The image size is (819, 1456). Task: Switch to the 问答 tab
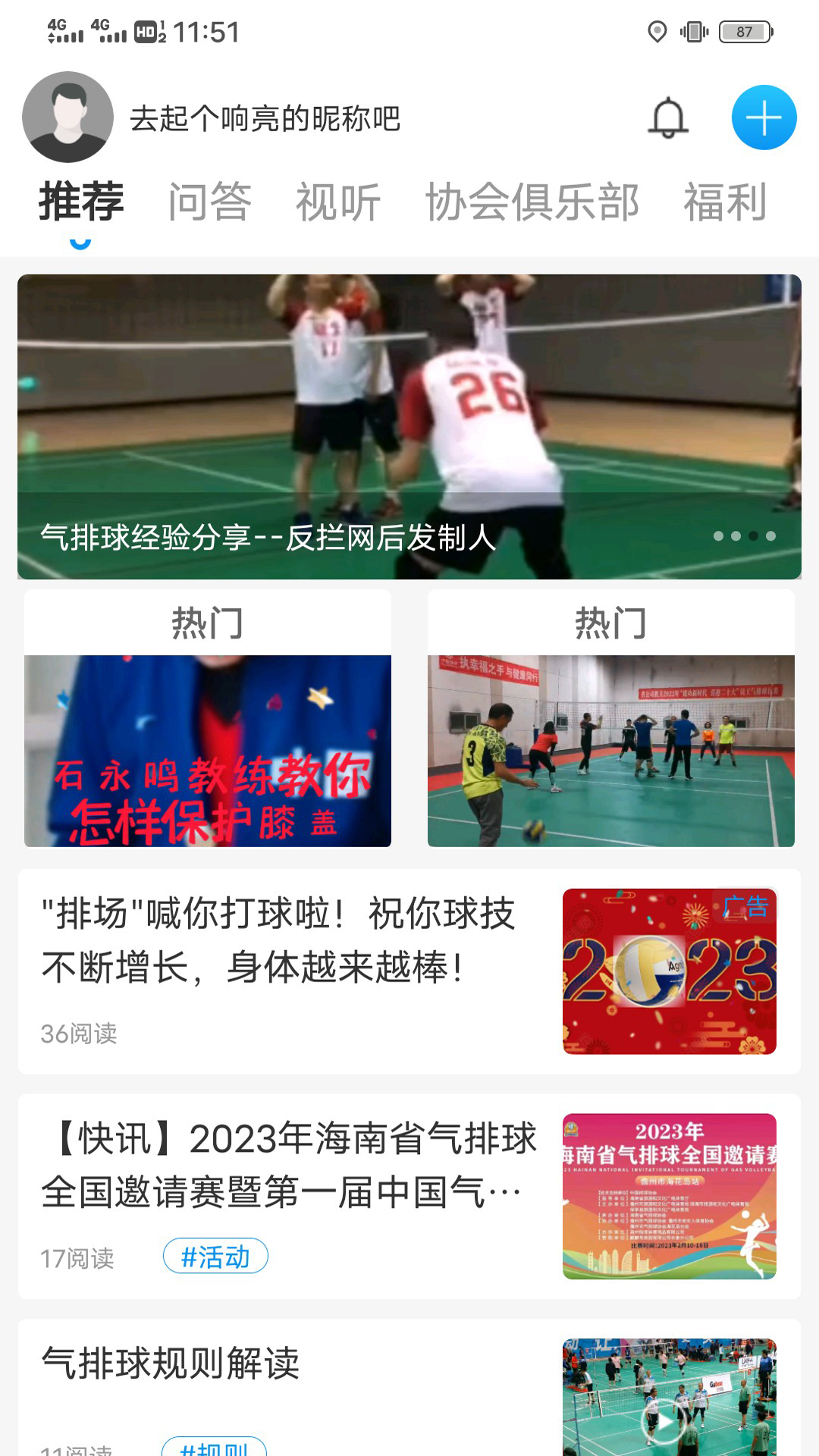(x=209, y=202)
